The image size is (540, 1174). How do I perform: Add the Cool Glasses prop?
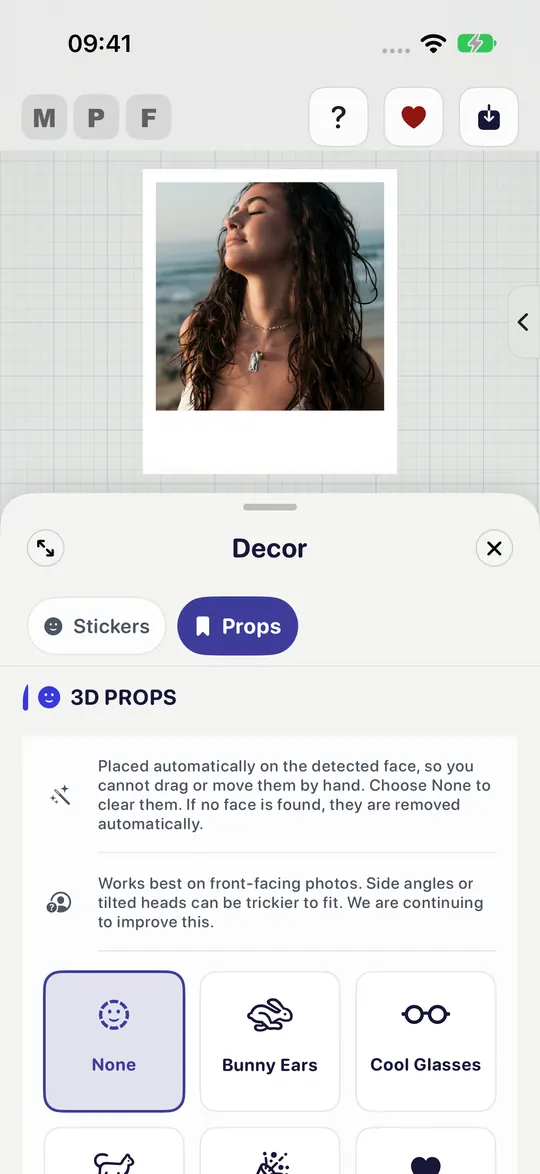(x=425, y=1041)
